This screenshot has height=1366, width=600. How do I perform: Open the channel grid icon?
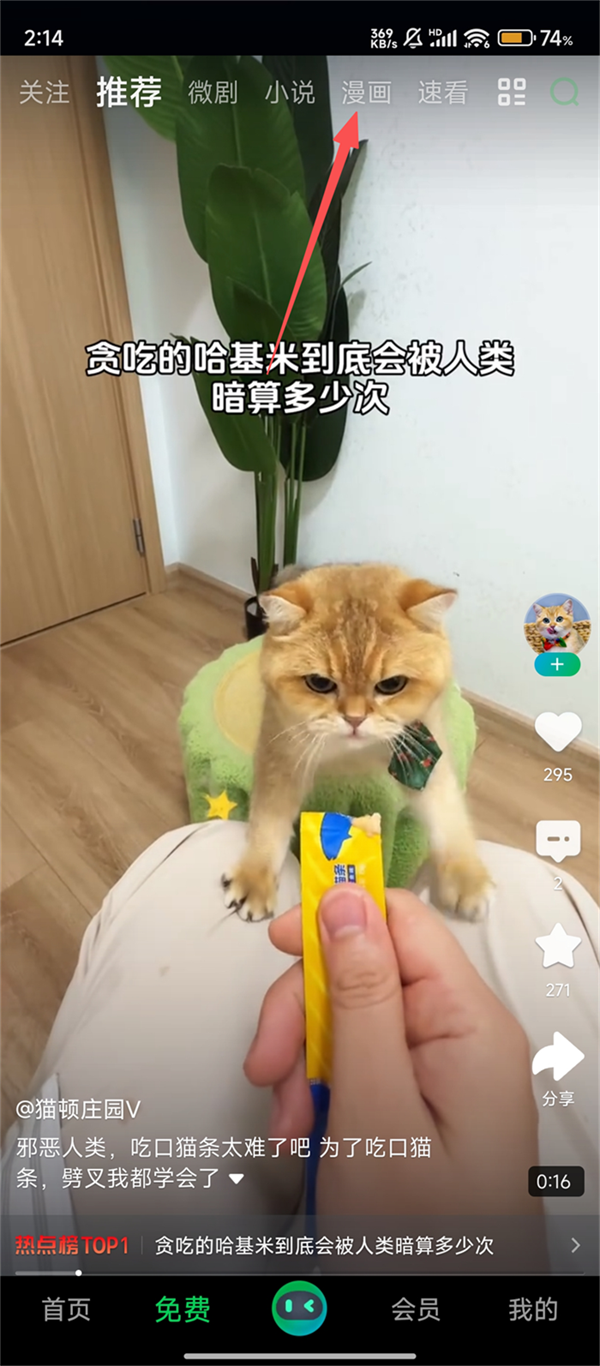512,93
